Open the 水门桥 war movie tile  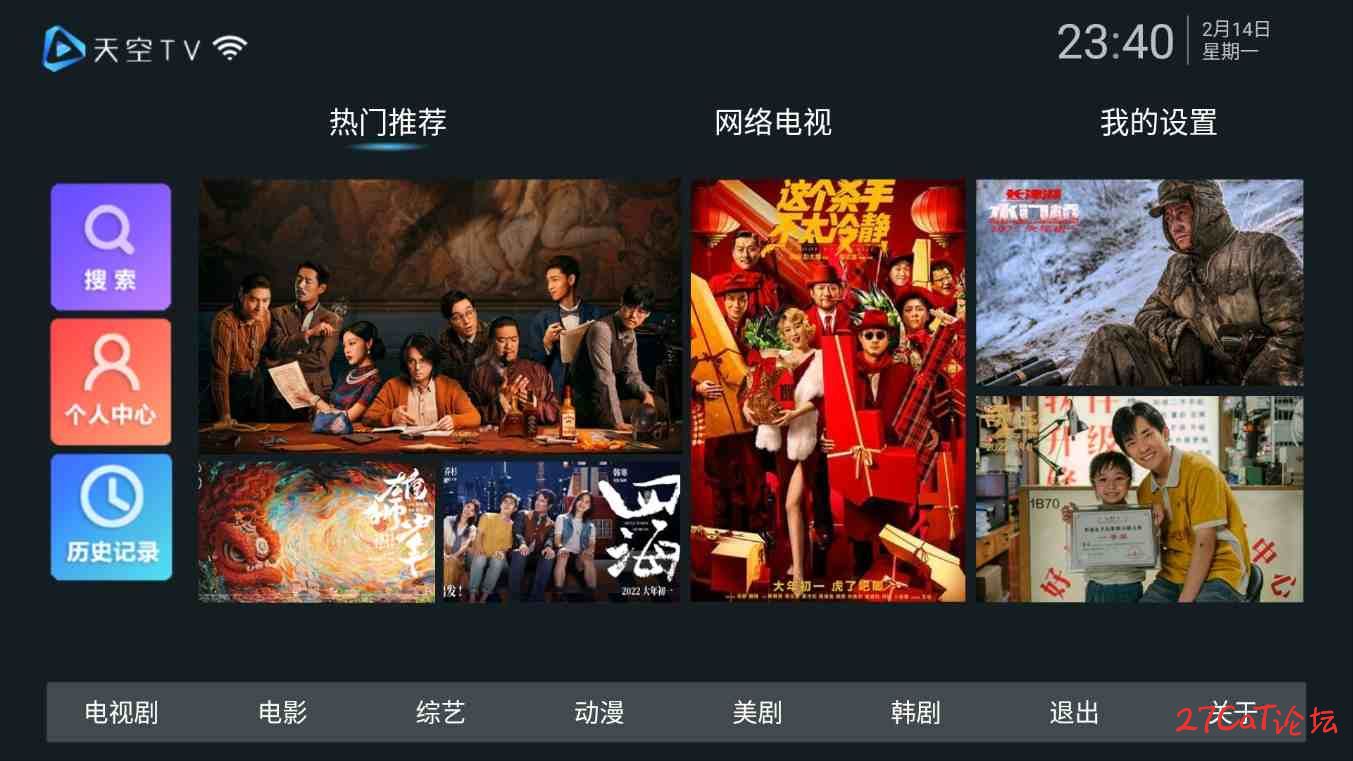(x=1139, y=282)
